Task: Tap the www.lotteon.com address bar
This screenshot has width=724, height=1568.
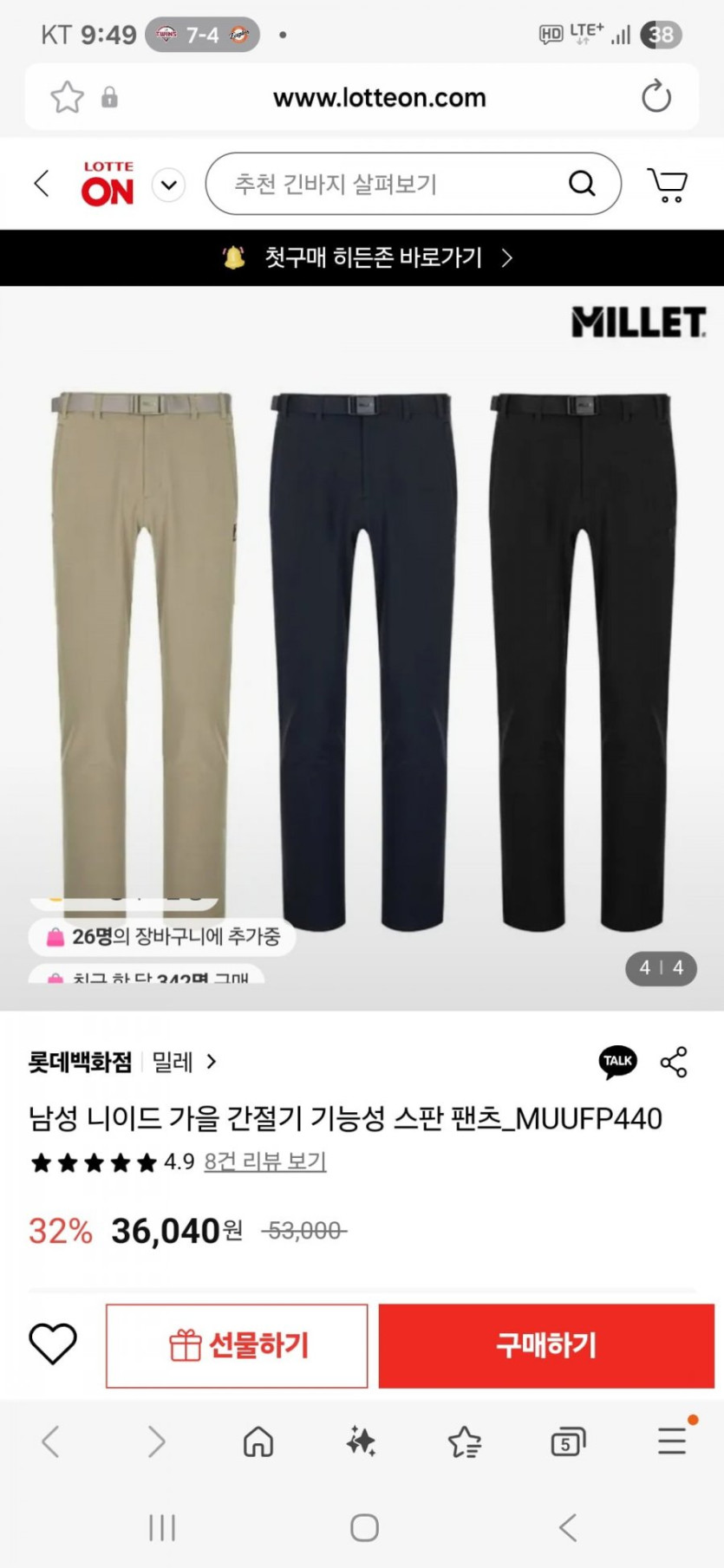Action: [x=379, y=98]
